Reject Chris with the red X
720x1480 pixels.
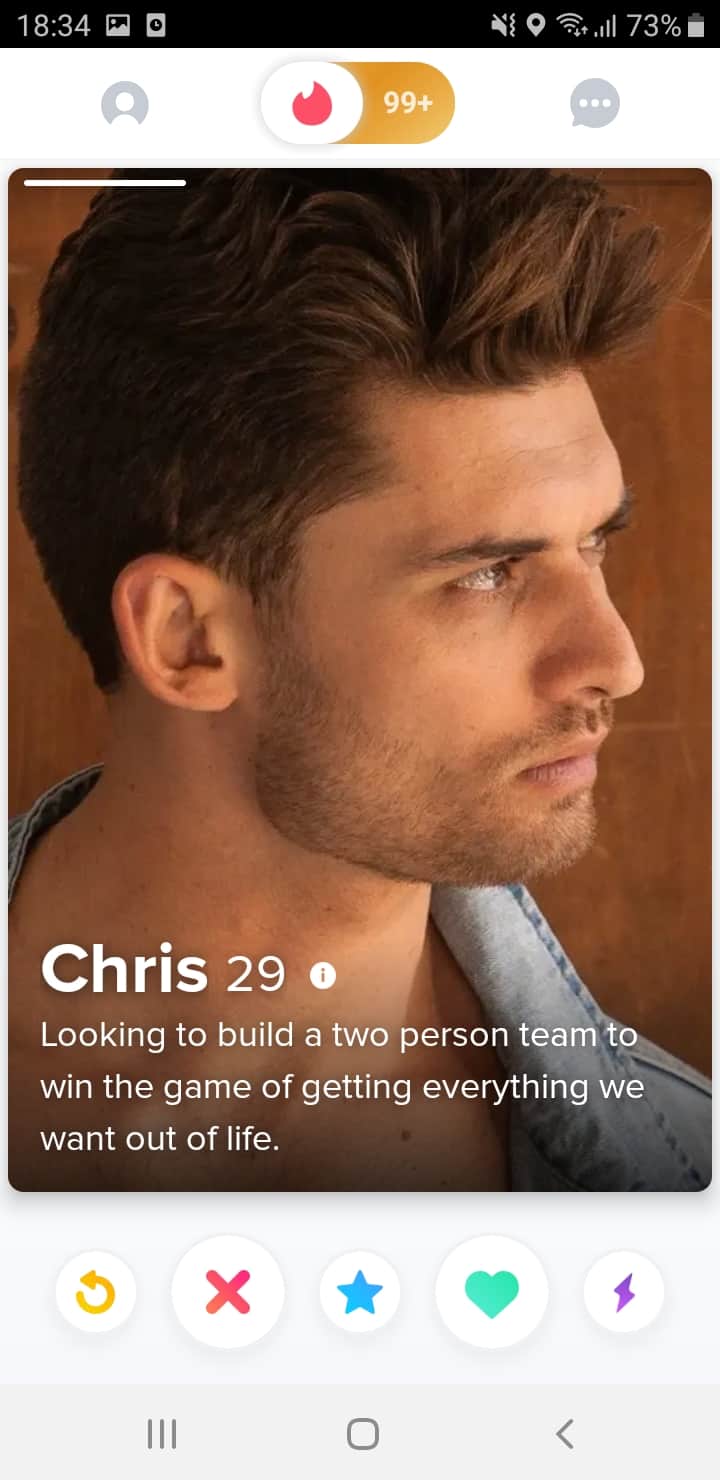(x=228, y=1293)
